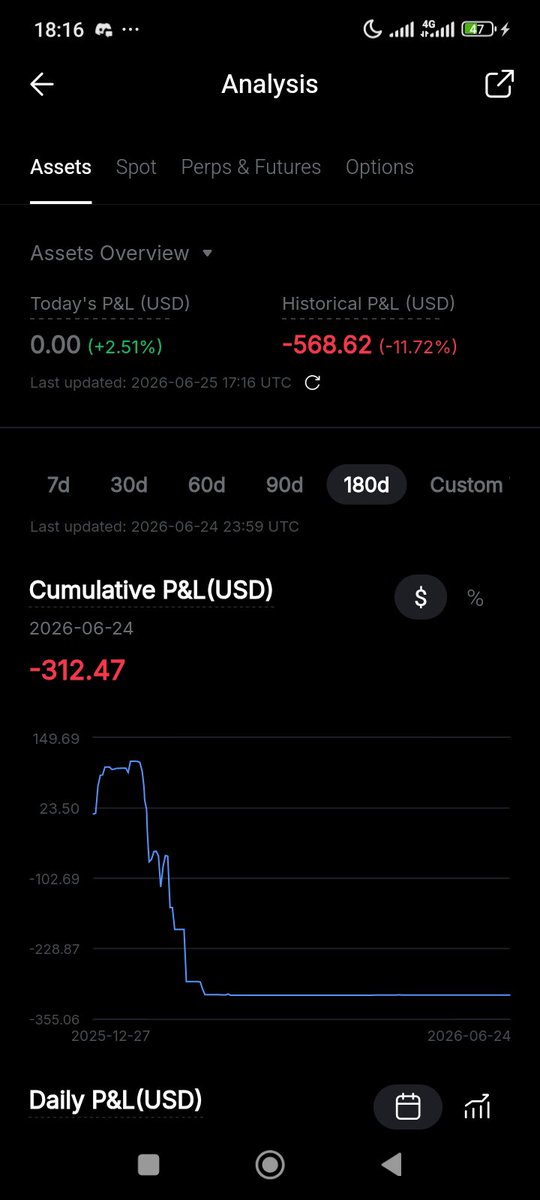
Task: Open recent apps from navigation bar
Action: pos(149,1165)
